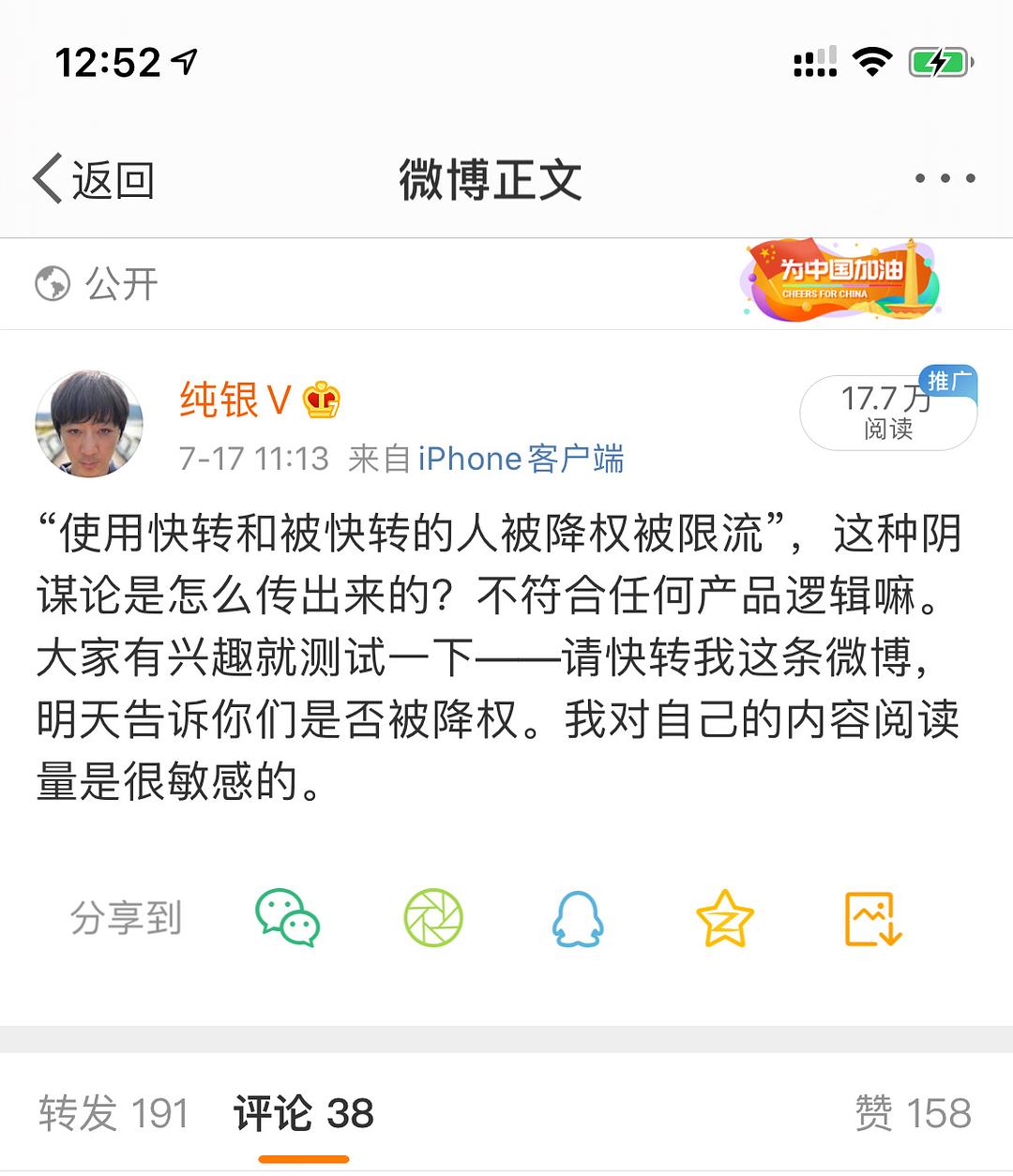
Task: Save the post as an image
Action: point(872,918)
